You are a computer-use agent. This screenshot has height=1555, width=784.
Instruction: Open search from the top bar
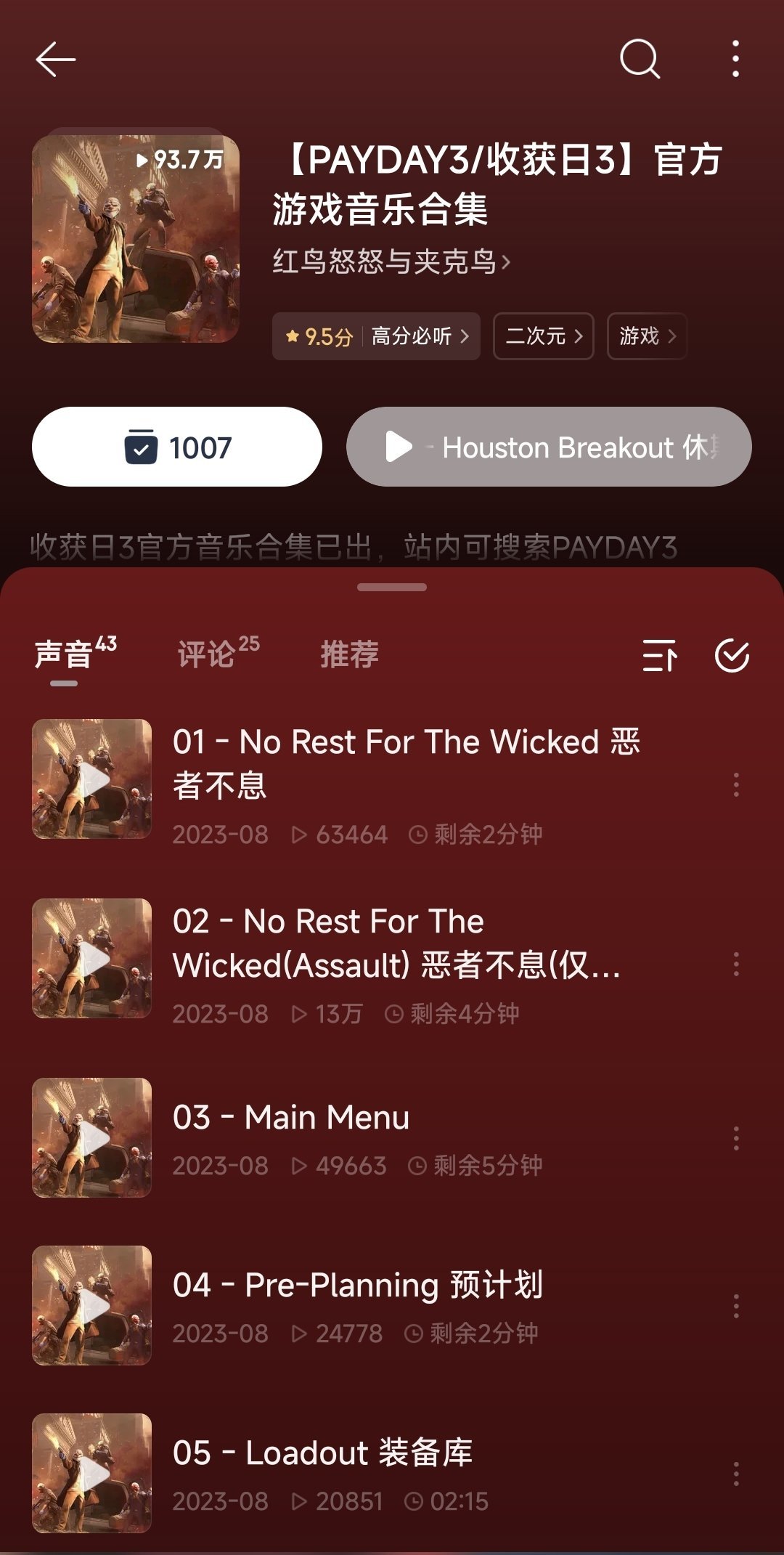tap(640, 59)
